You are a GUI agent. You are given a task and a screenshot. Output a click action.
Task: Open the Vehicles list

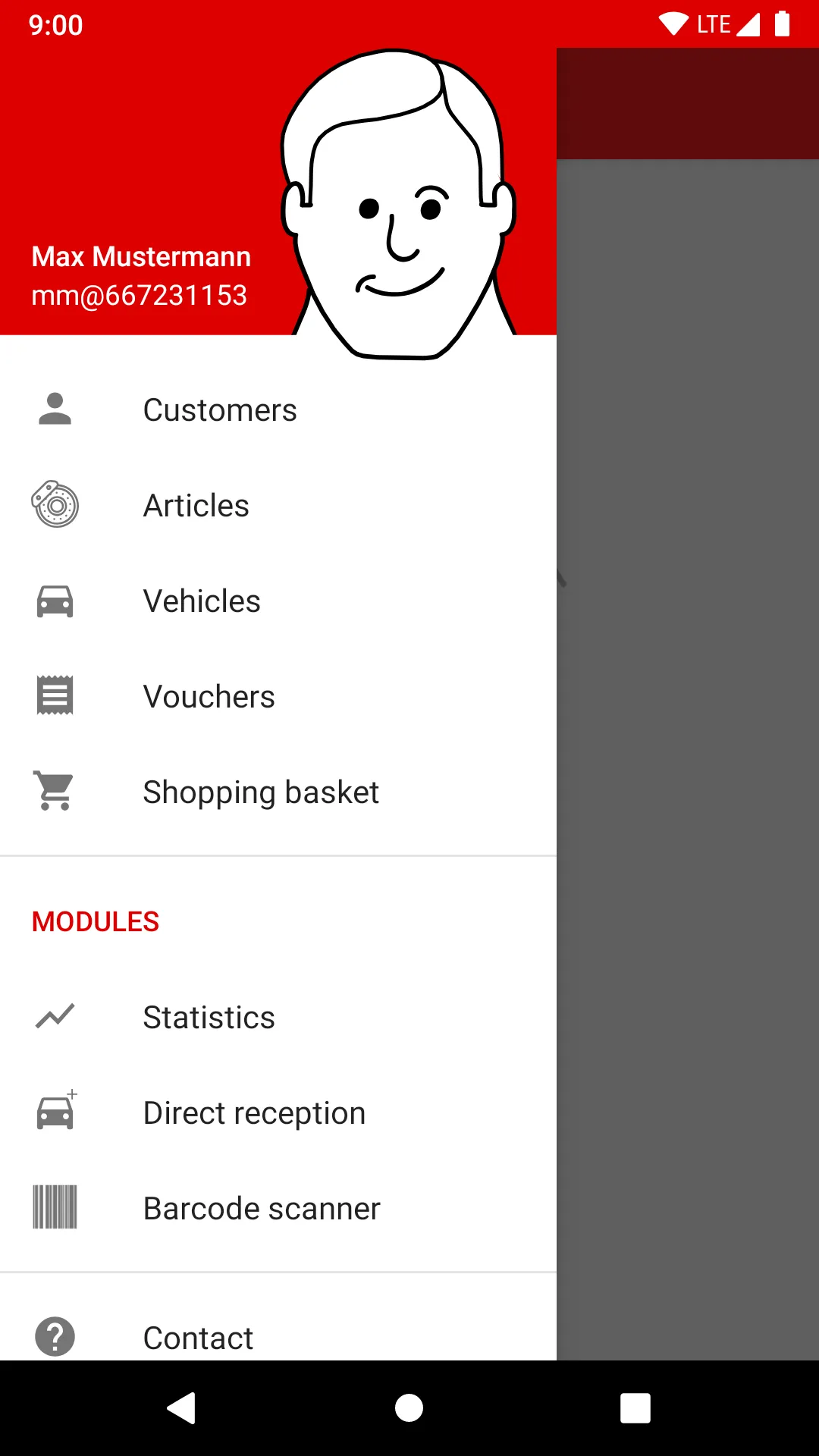coord(202,601)
